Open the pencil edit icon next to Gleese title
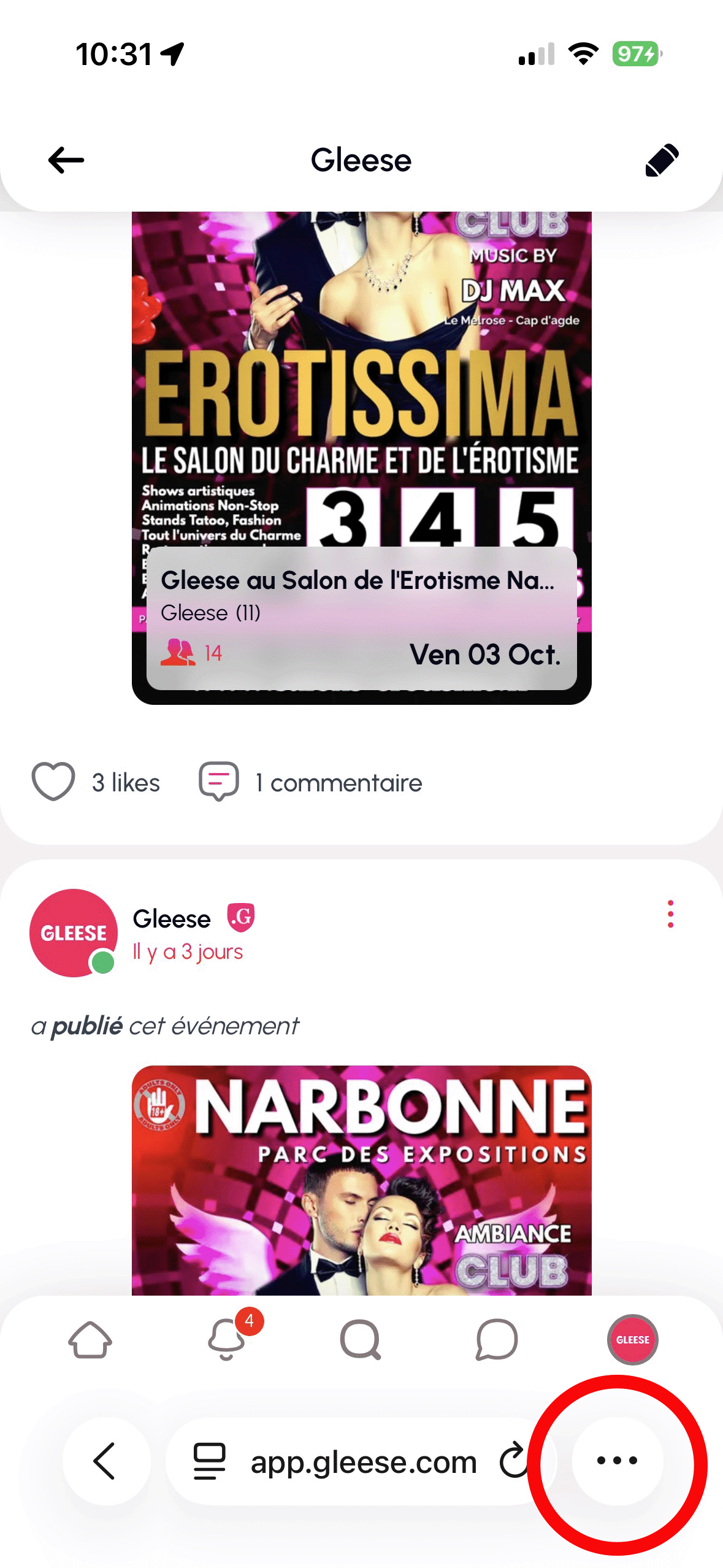The width and height of the screenshot is (723, 1568). 660,159
